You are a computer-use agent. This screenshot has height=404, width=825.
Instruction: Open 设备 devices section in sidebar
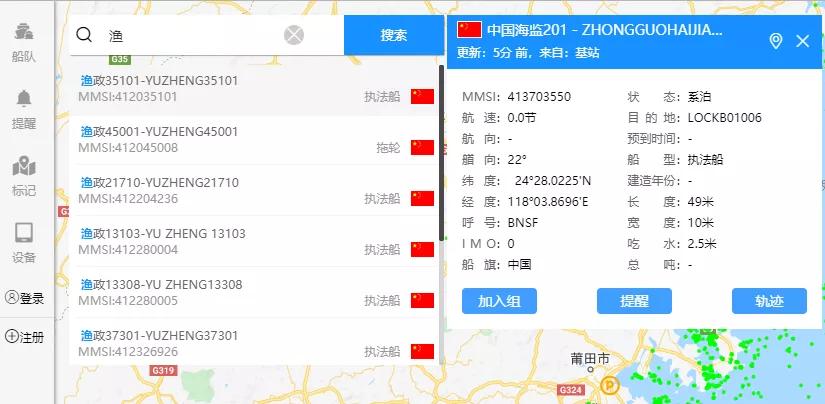[24, 243]
